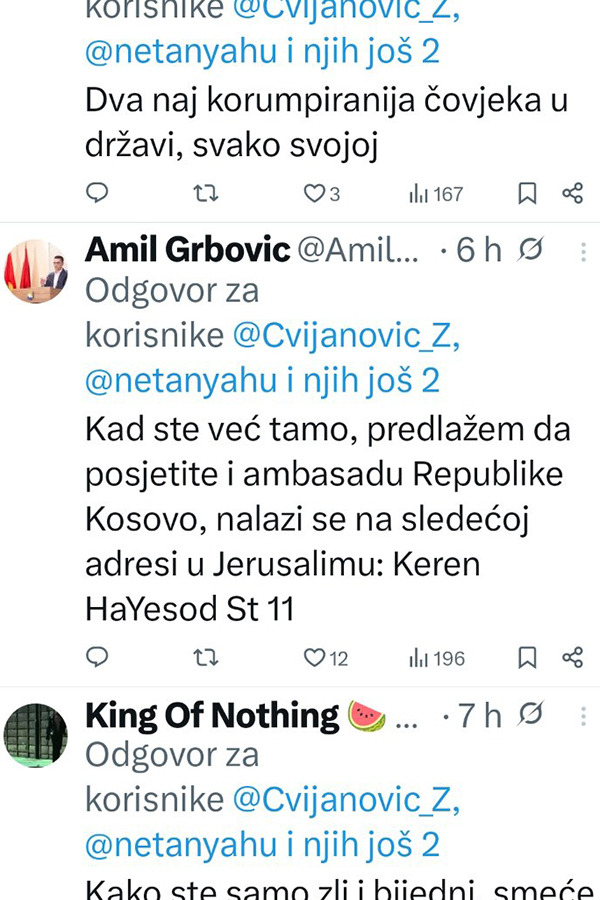Open overflow menu on Amil Grbovic's tweet

point(583,252)
